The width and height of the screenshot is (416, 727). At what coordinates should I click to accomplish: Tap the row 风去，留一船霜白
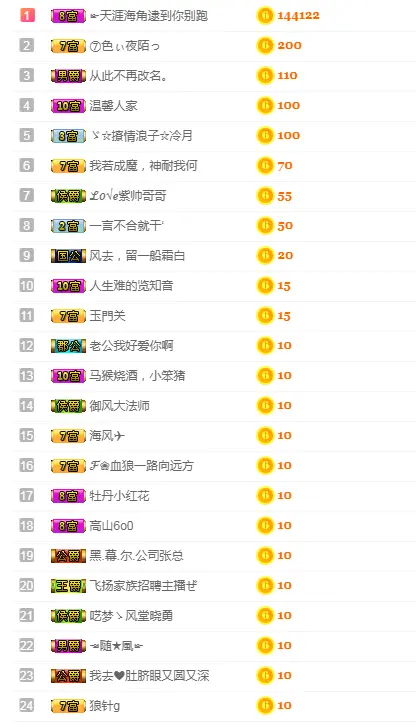pos(137,255)
